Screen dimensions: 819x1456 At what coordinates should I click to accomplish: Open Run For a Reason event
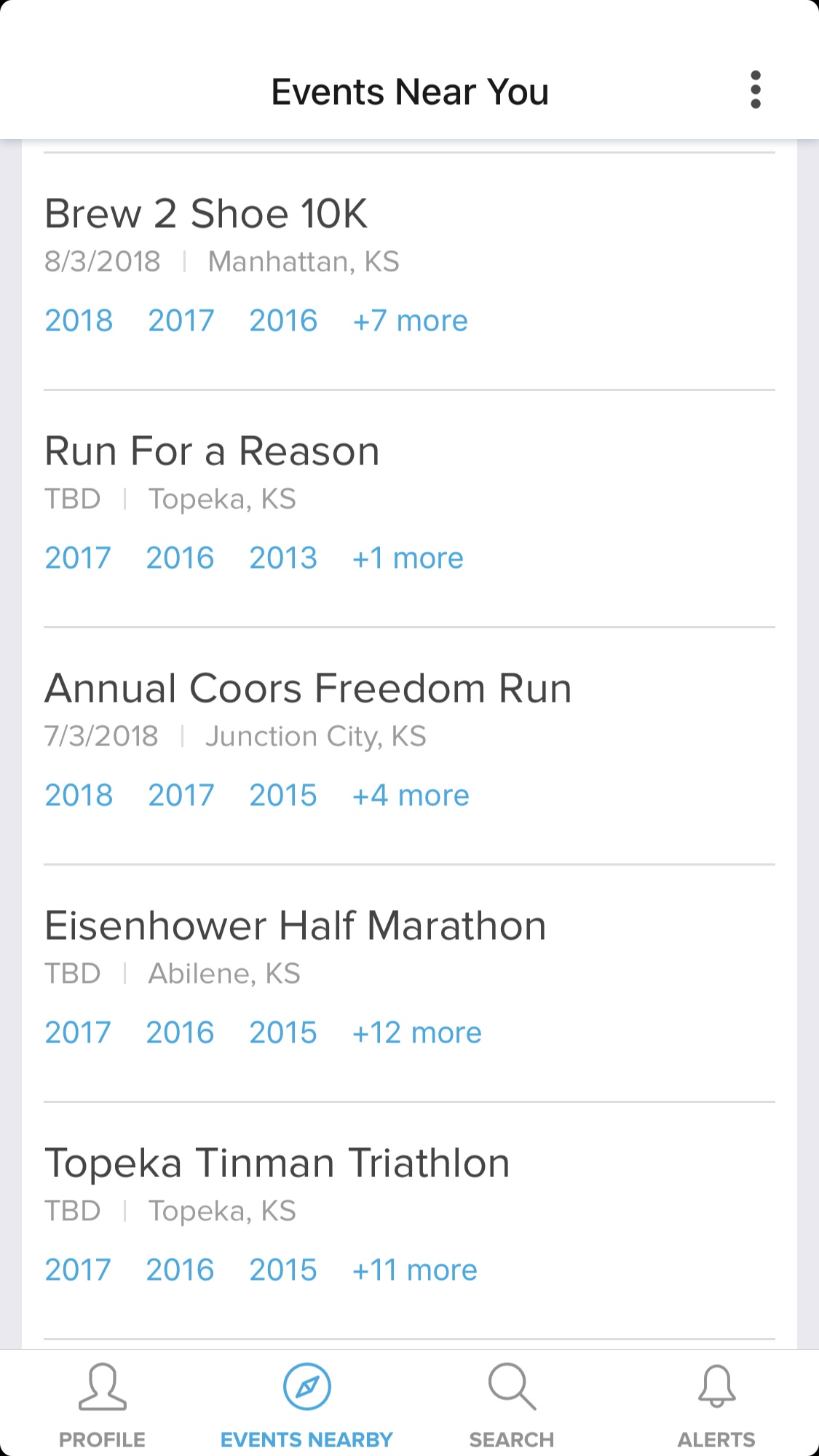(212, 451)
